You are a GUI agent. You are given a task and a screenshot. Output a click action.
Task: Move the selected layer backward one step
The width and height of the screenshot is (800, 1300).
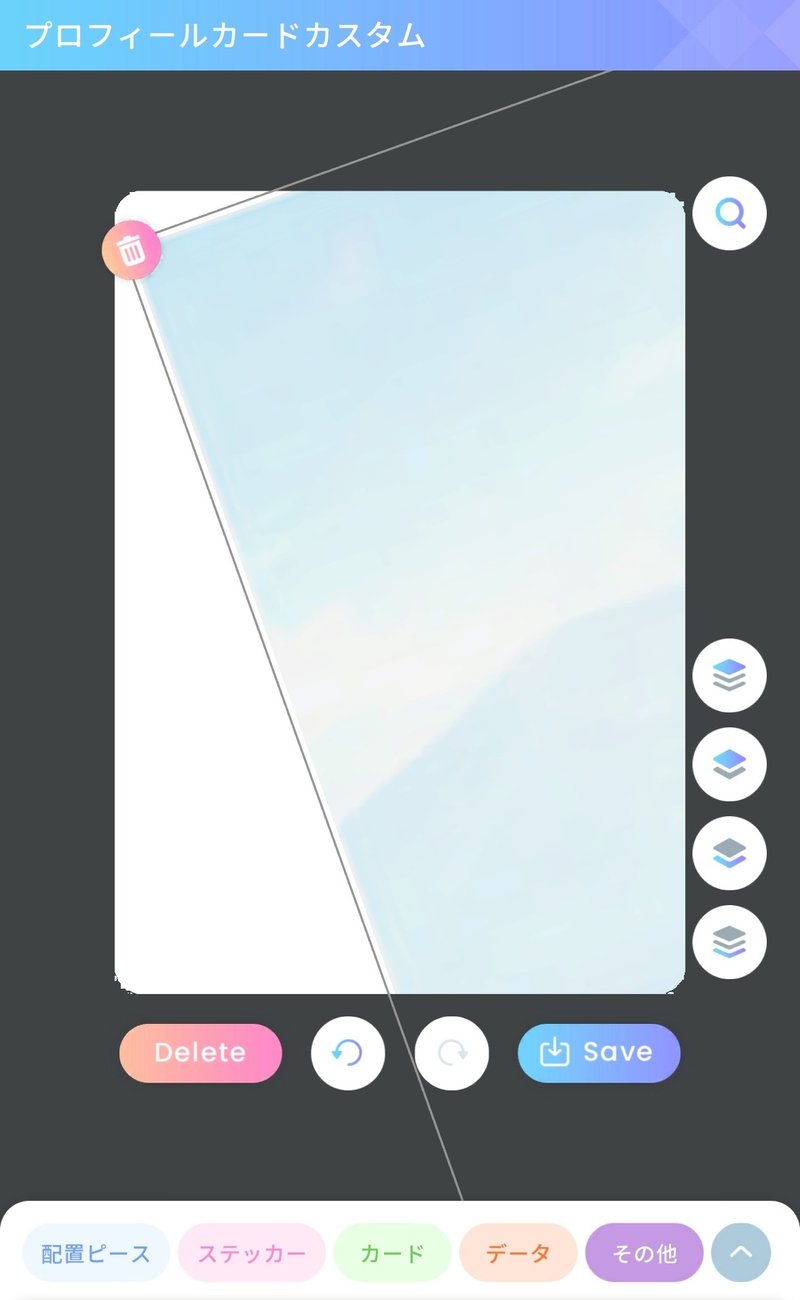click(730, 853)
